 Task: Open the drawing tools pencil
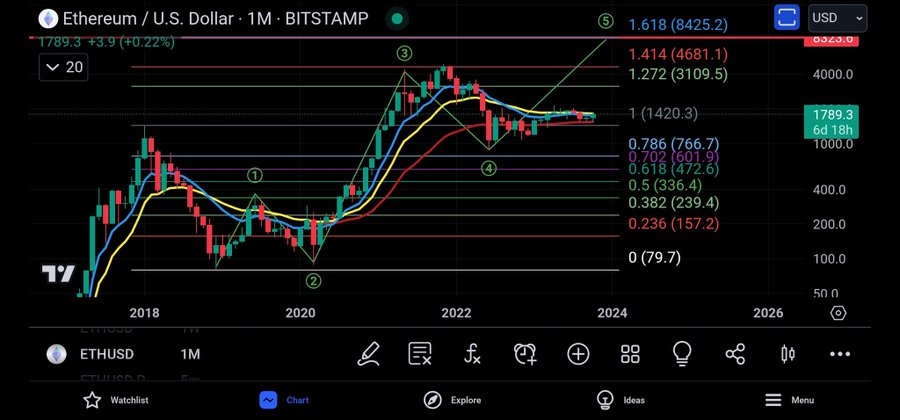point(369,353)
